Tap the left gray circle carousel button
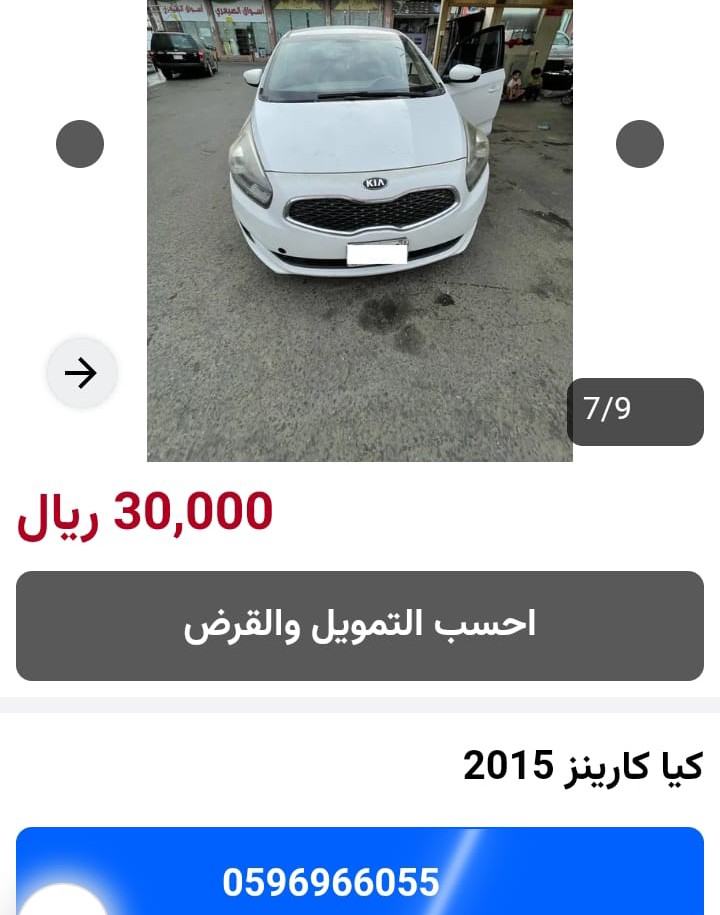The height and width of the screenshot is (915, 720). pyautogui.click(x=80, y=144)
